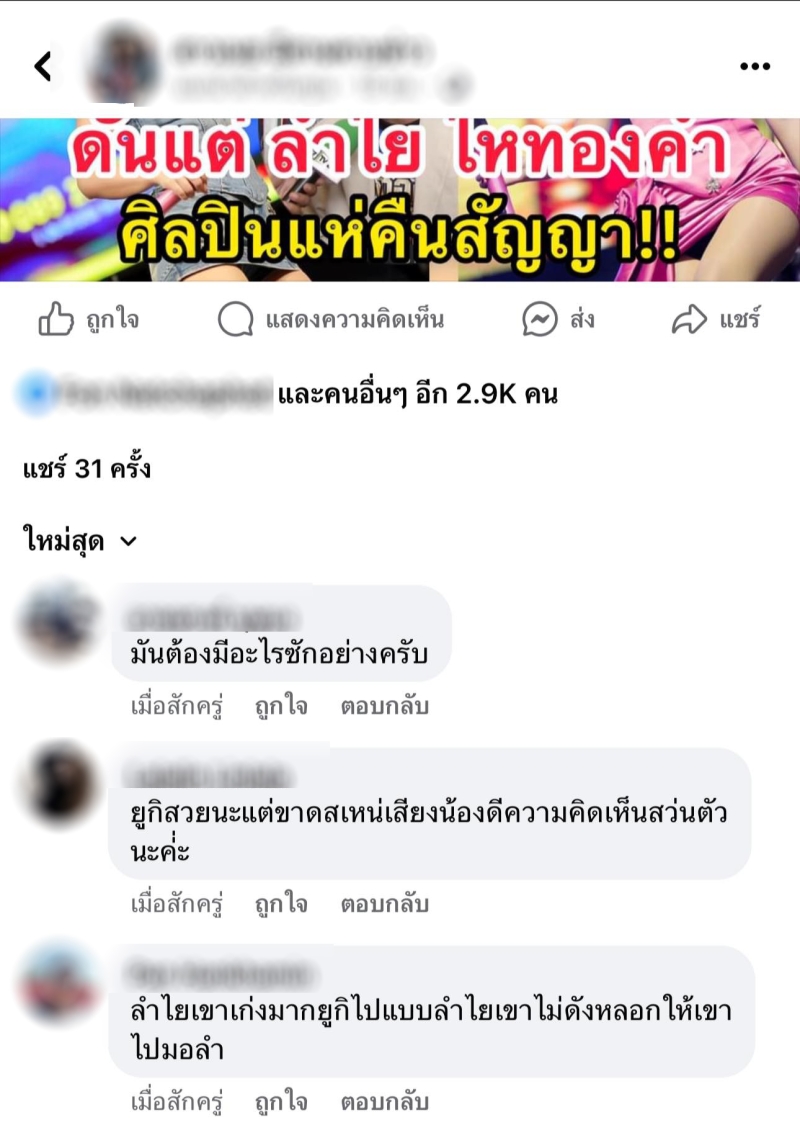Screen dimensions: 800x1143
Task: Like the comment starting ยูกิสวยนะ
Action: [x=281, y=905]
